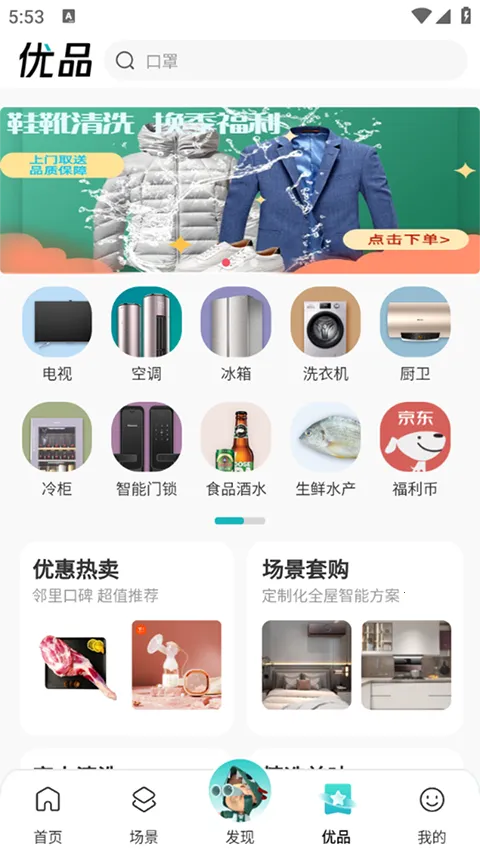
Task: Open the 鞋靴清洗 promotional banner
Action: [240, 190]
